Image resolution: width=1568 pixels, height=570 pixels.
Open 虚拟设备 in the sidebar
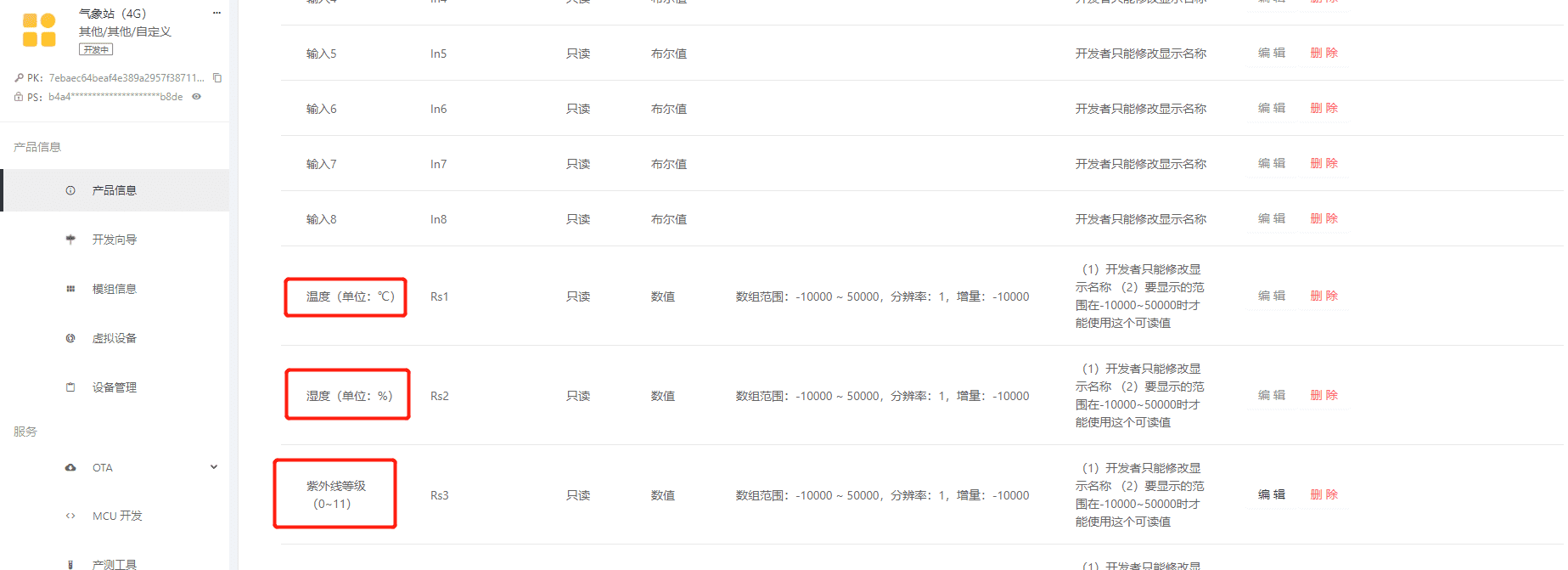(x=114, y=338)
